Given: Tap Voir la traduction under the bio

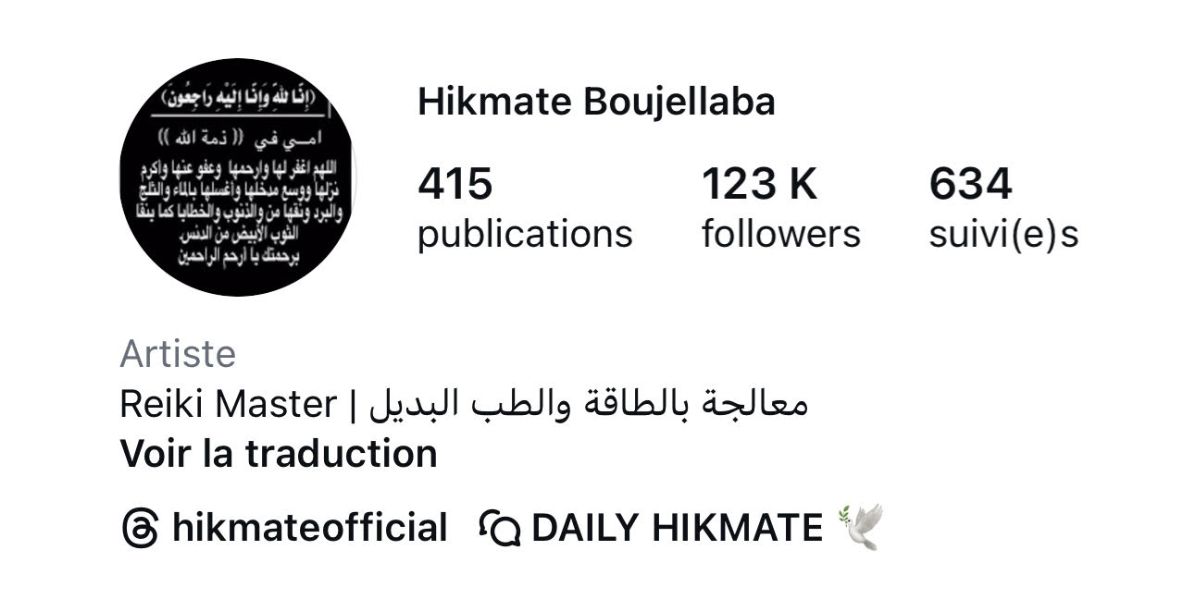Looking at the screenshot, I should [x=279, y=454].
